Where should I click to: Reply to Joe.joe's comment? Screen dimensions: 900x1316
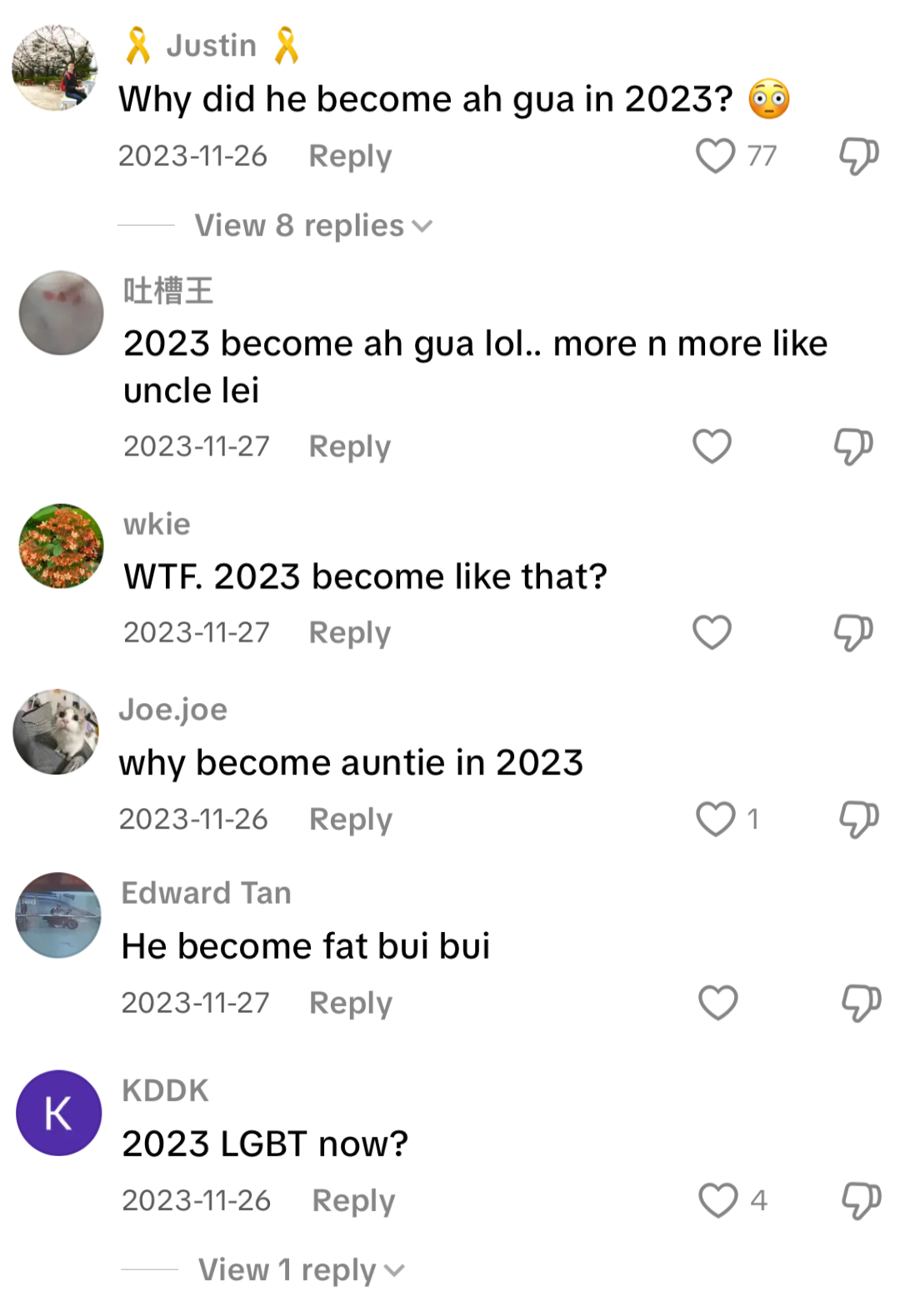(350, 819)
